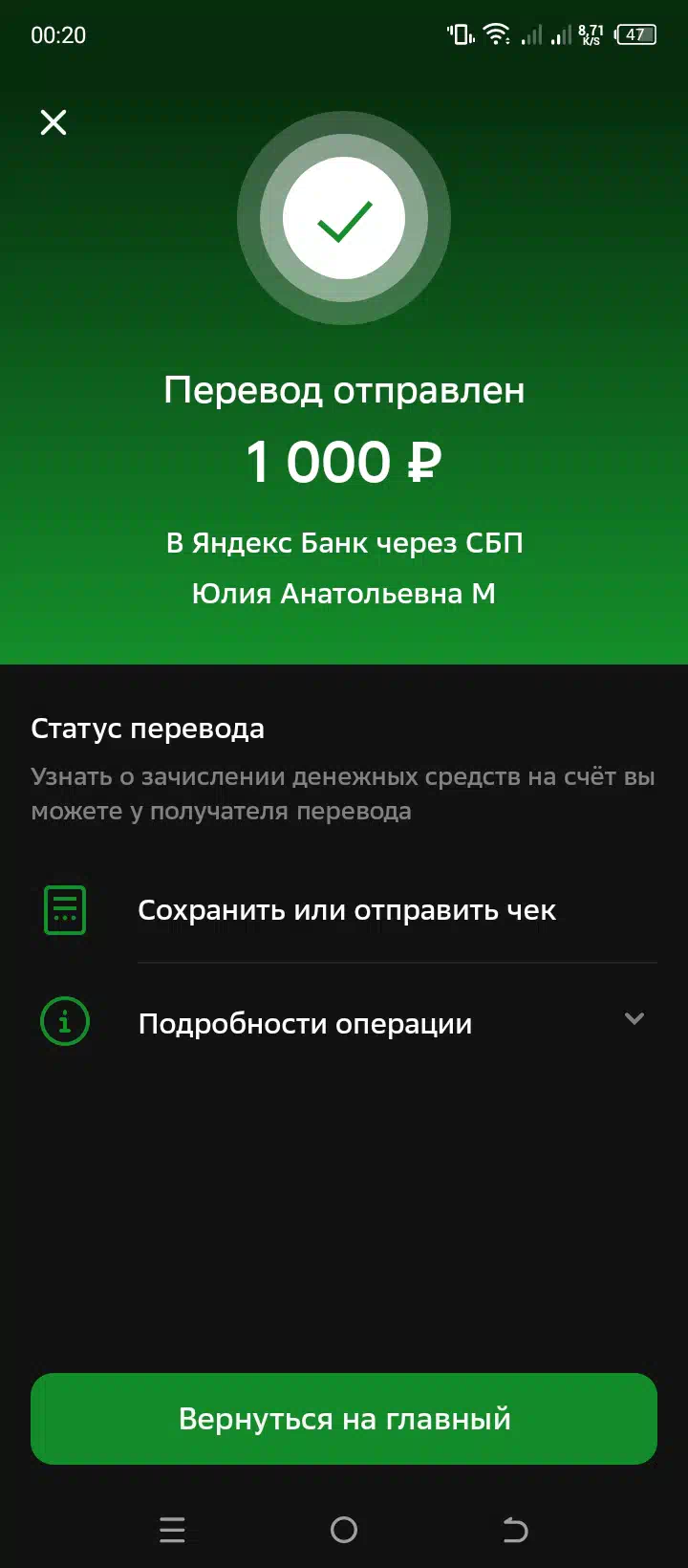The width and height of the screenshot is (688, 1568).
Task: Expand 'Подробности операции' details
Action: [344, 1023]
